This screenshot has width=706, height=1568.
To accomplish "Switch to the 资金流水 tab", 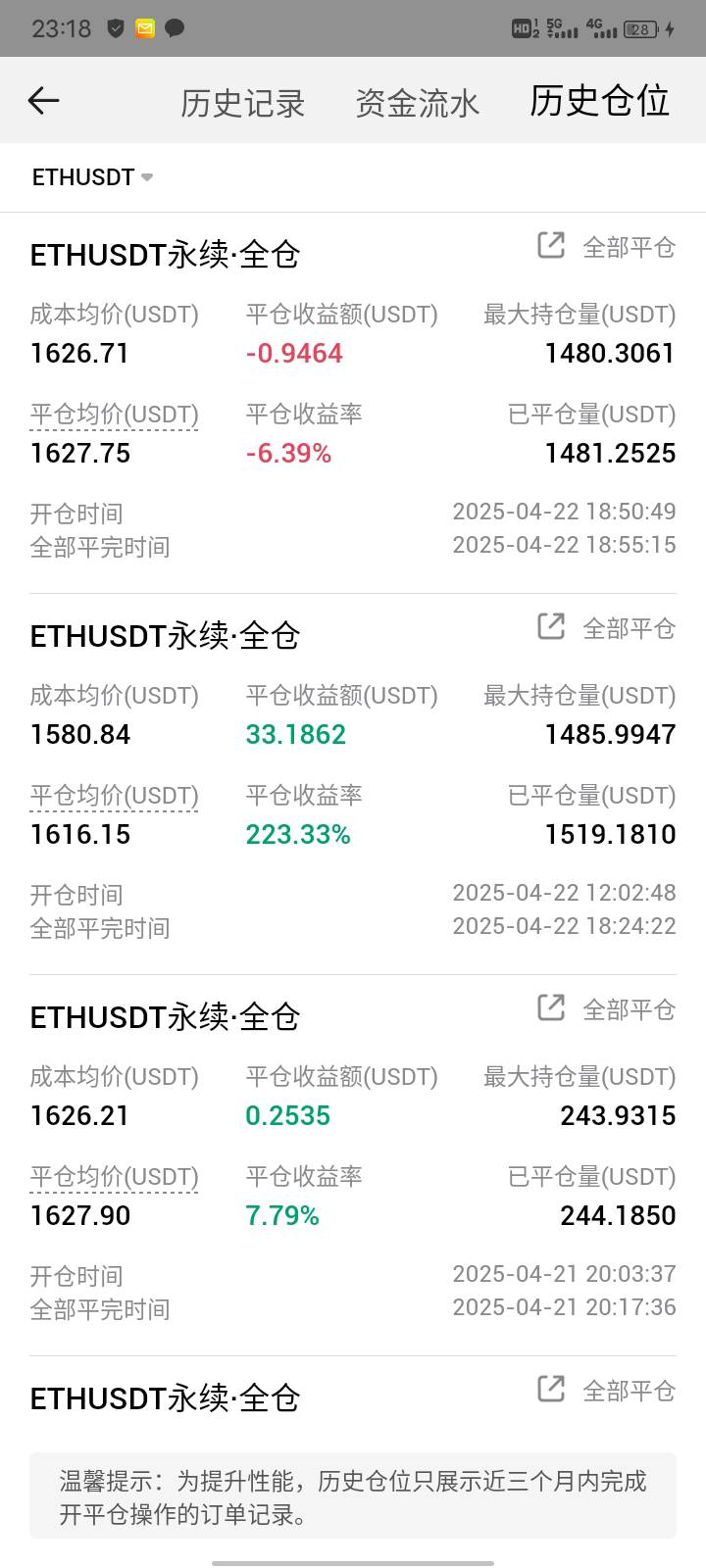I will (417, 103).
